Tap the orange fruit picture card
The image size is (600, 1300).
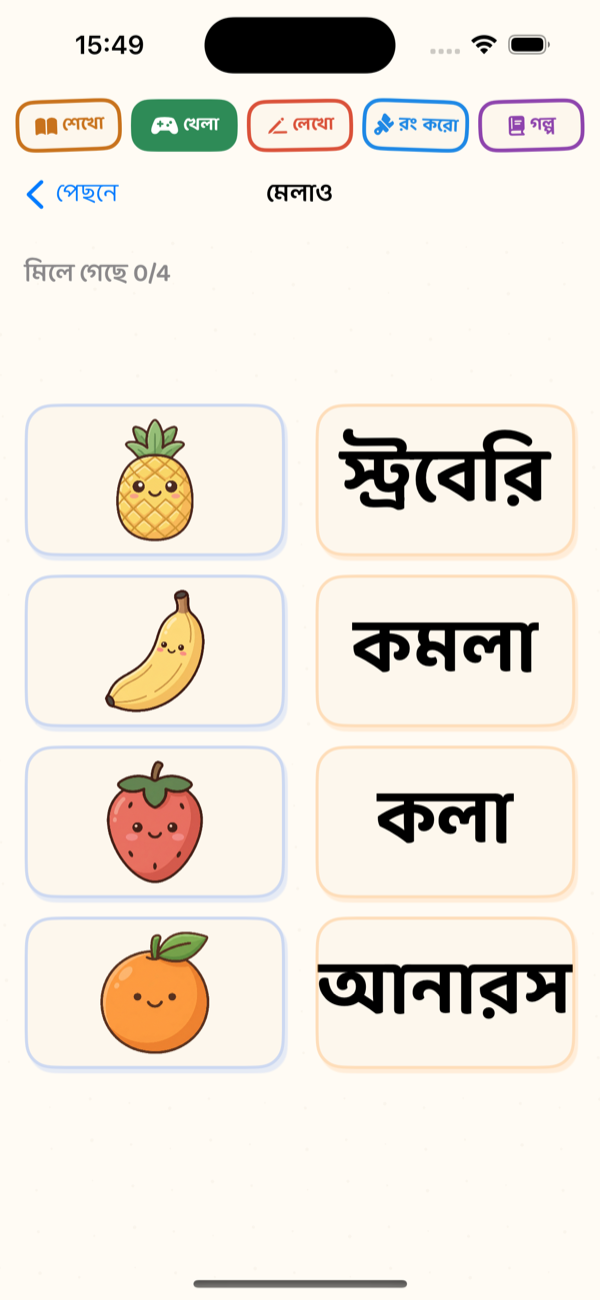pyautogui.click(x=155, y=993)
